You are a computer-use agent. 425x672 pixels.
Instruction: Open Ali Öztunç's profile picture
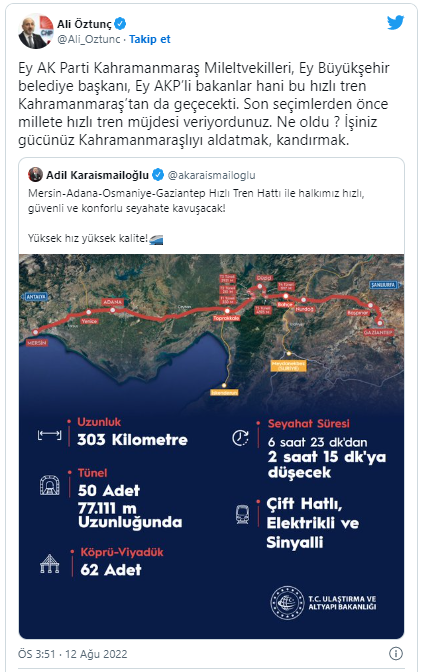[x=36, y=31]
